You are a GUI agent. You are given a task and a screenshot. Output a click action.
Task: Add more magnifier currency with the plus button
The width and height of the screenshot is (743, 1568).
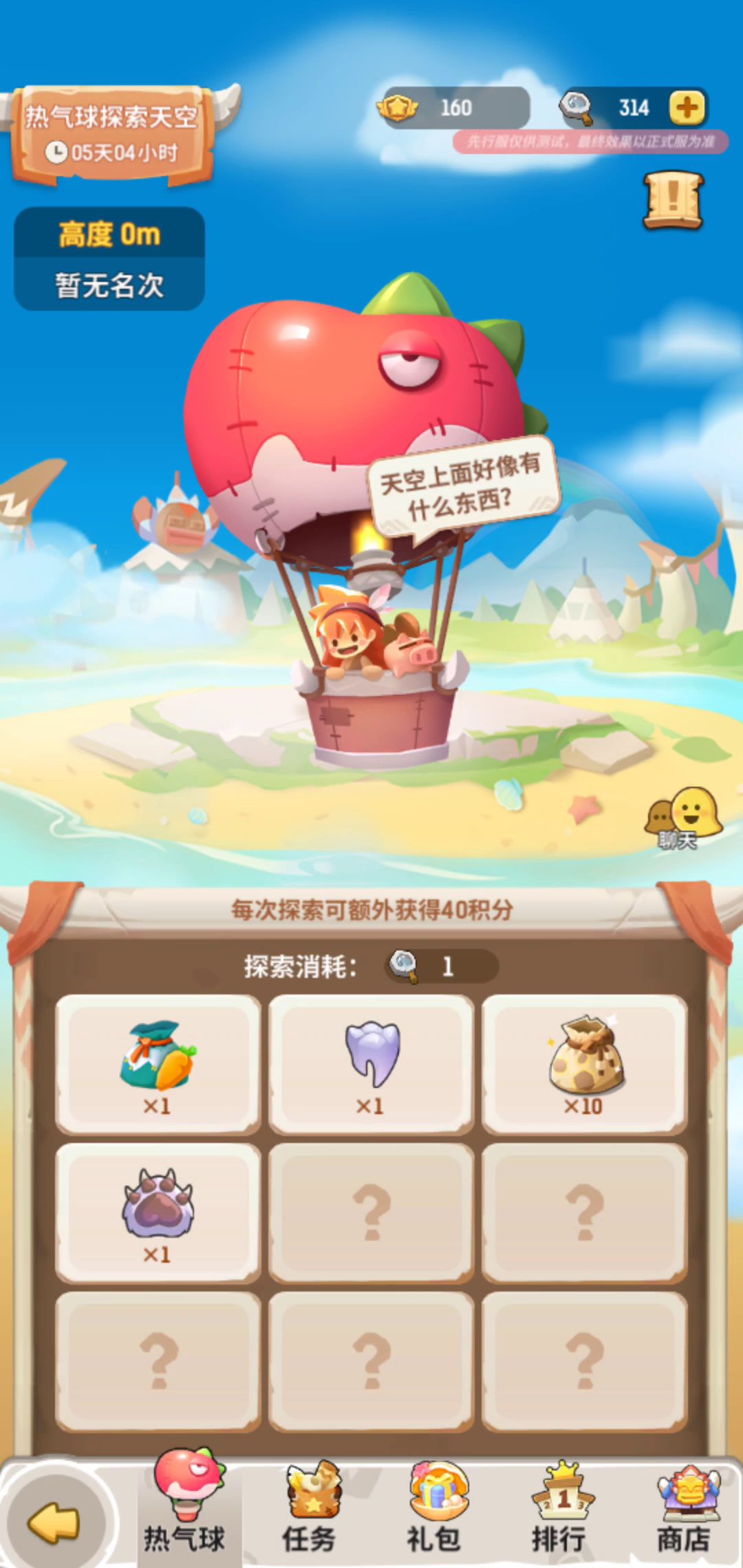coord(687,107)
